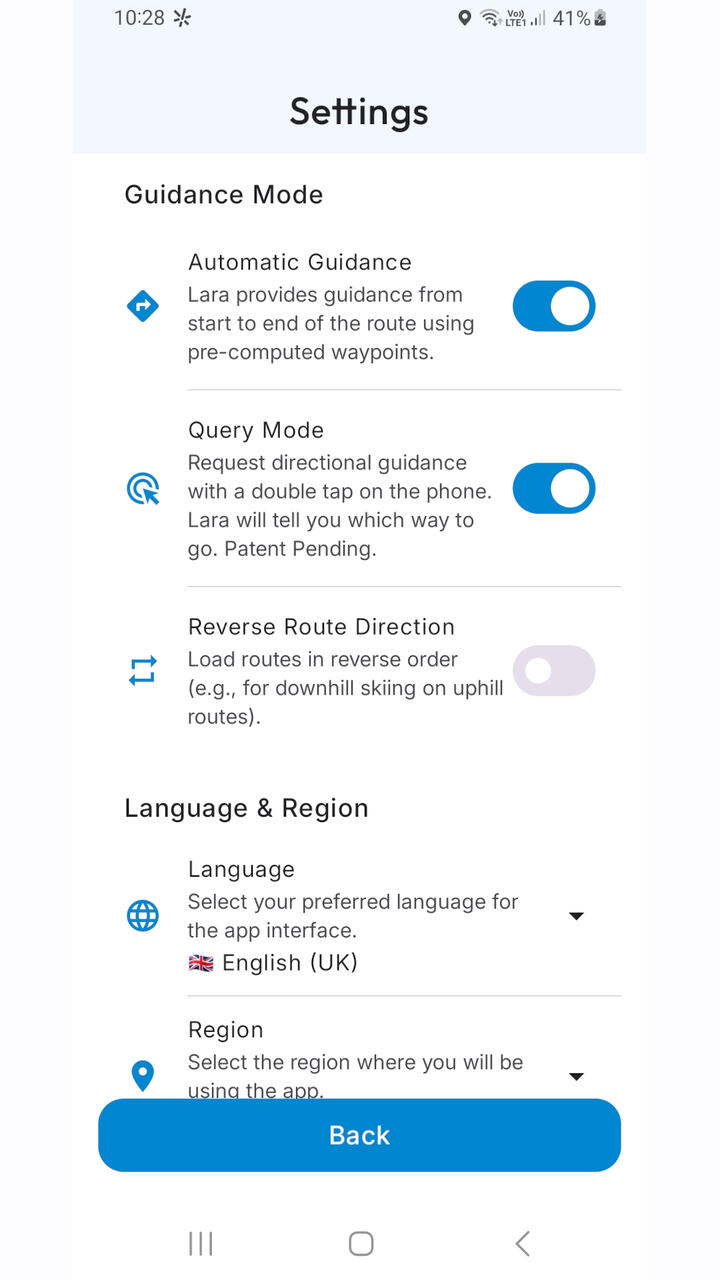This screenshot has height=1280, width=720.
Task: Go to the system home screen
Action: tap(360, 1243)
